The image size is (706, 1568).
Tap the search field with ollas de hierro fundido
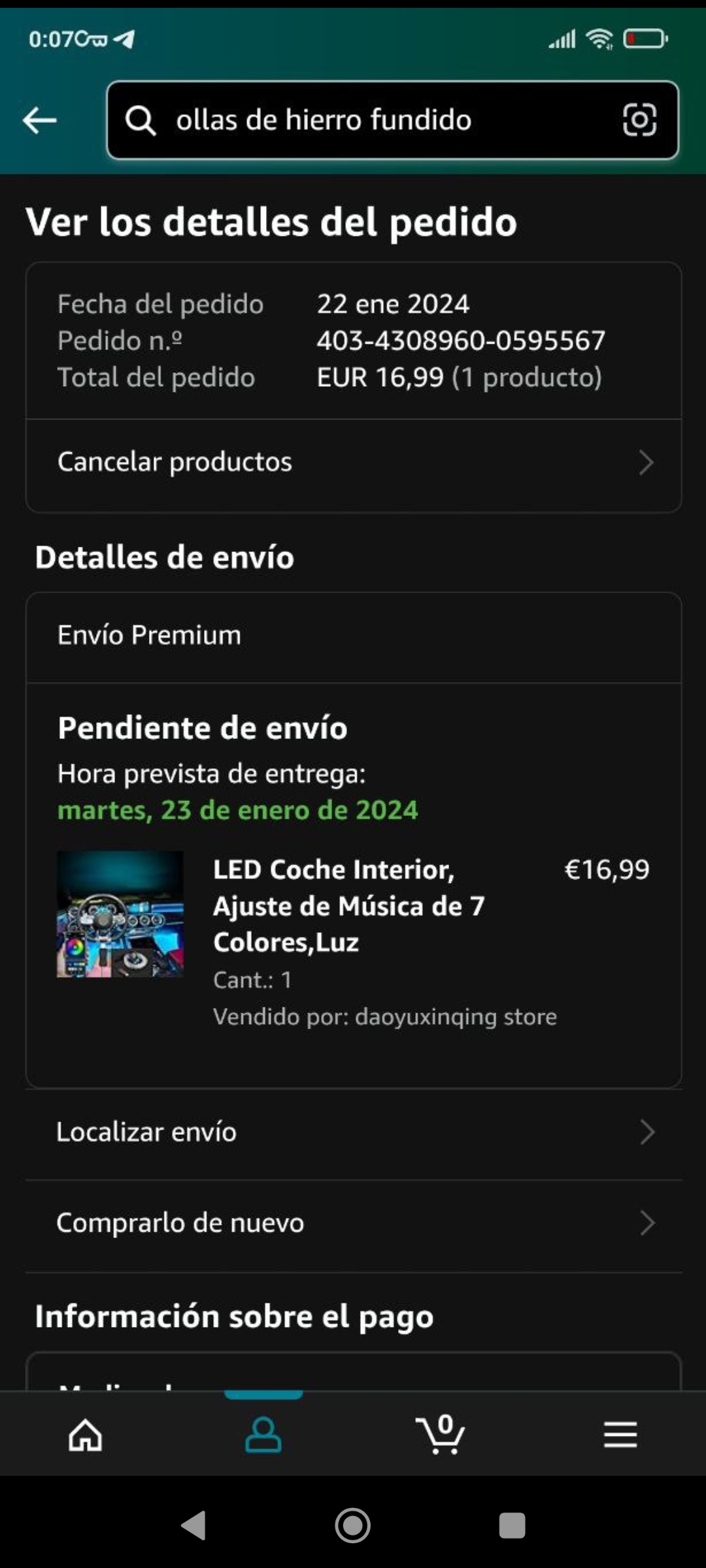[366, 120]
